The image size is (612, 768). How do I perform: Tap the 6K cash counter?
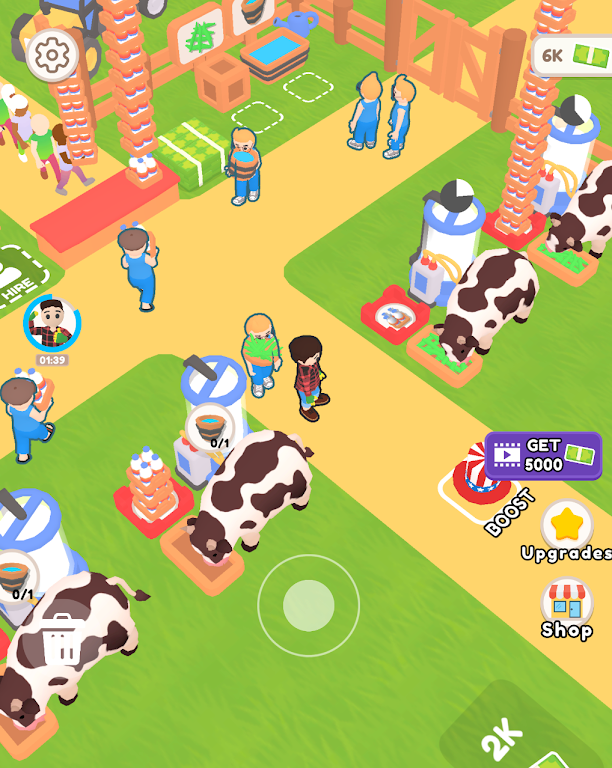(572, 56)
